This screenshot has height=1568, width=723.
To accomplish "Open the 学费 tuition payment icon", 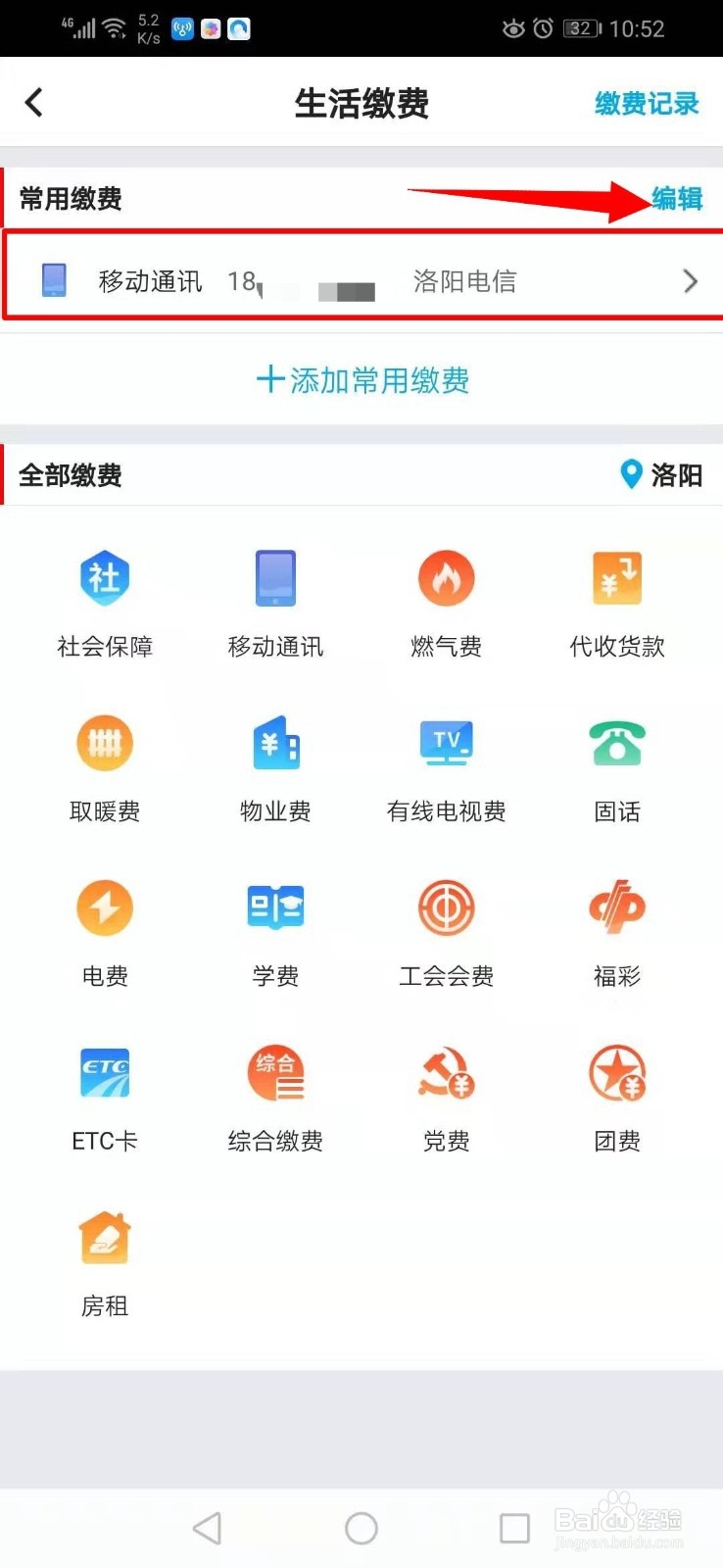I will click(x=275, y=927).
